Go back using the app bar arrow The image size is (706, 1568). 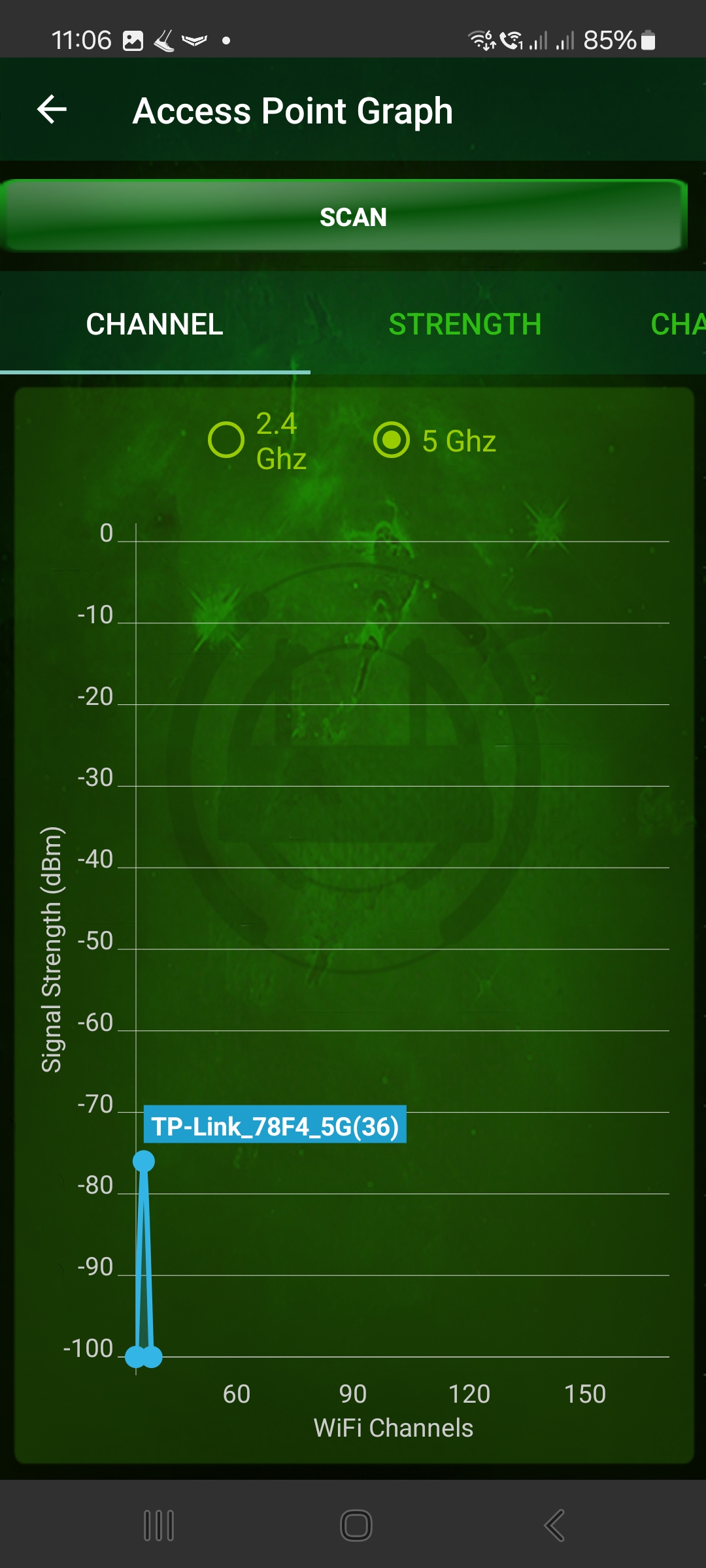click(x=52, y=109)
